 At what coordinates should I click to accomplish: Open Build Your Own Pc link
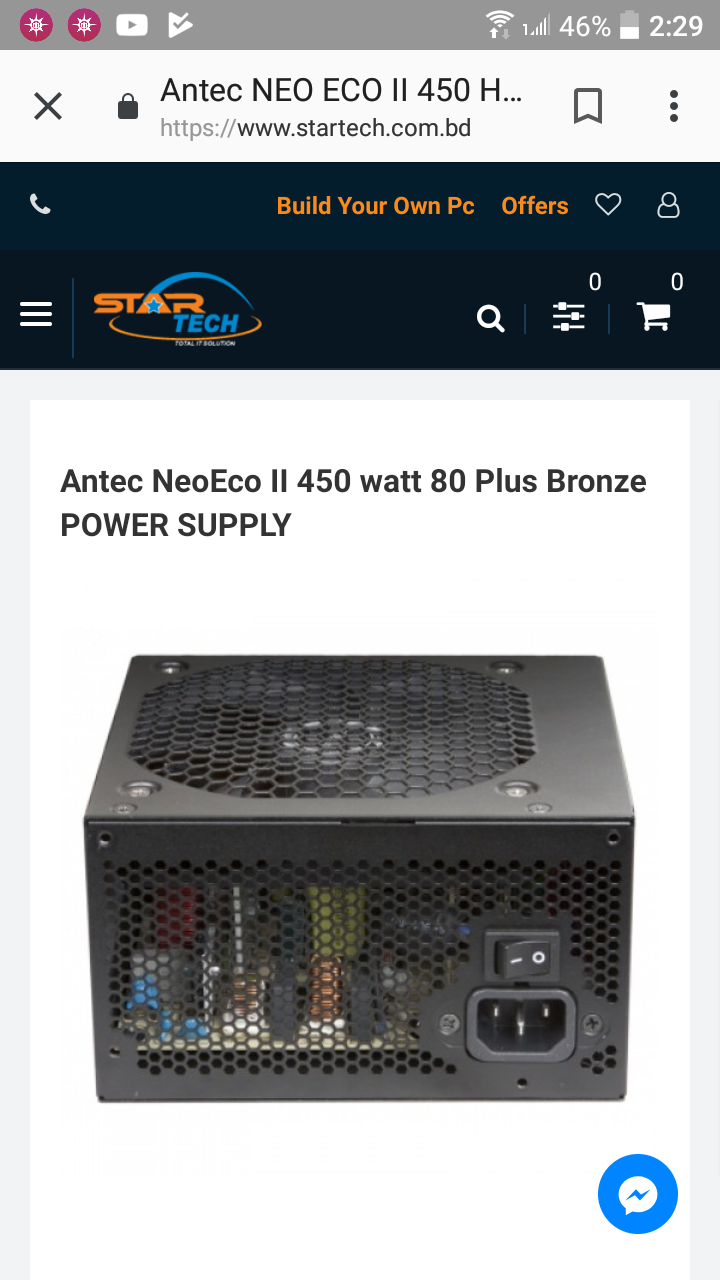pos(376,206)
